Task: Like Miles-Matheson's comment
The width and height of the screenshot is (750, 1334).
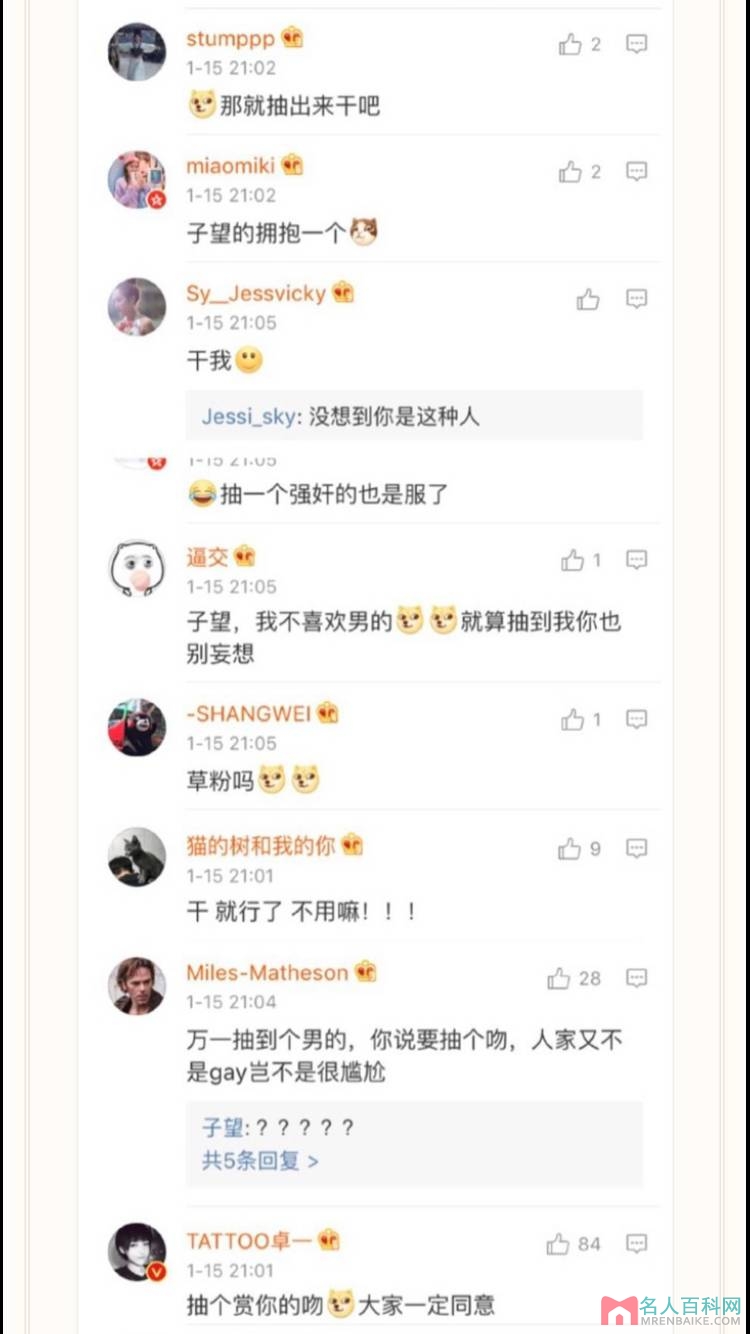Action: click(x=559, y=978)
